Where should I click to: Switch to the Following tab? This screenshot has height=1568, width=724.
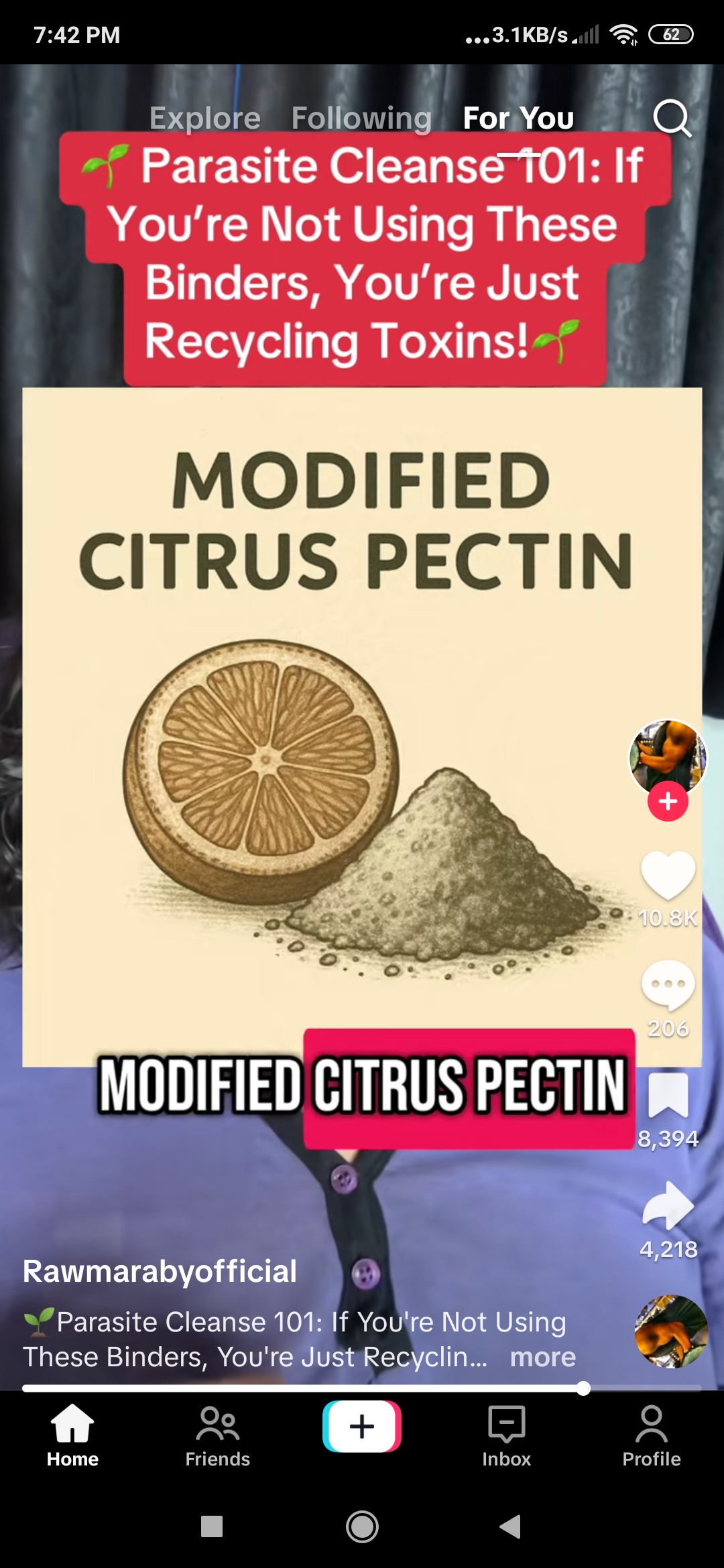point(361,119)
